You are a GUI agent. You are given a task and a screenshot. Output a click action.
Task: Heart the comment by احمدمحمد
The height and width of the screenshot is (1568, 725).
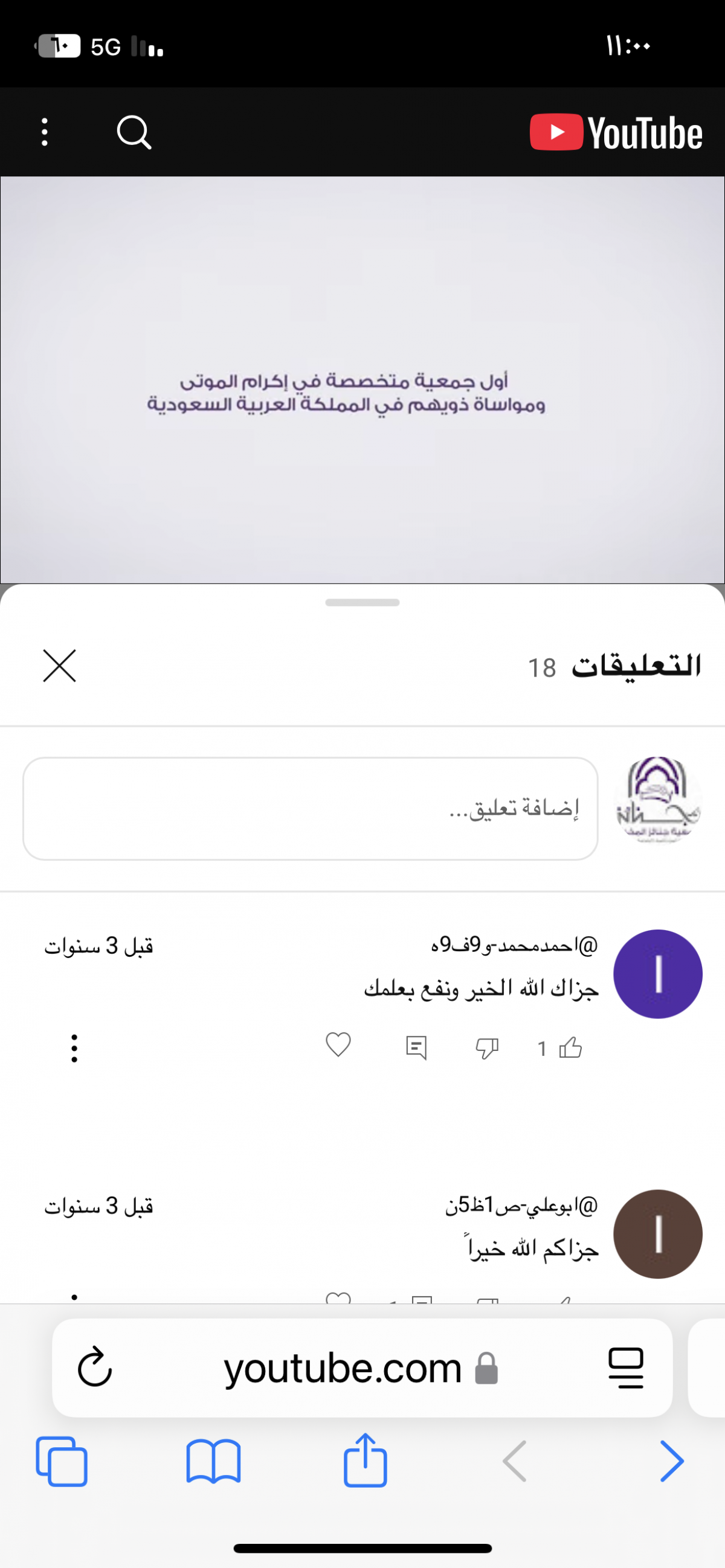(x=338, y=1045)
